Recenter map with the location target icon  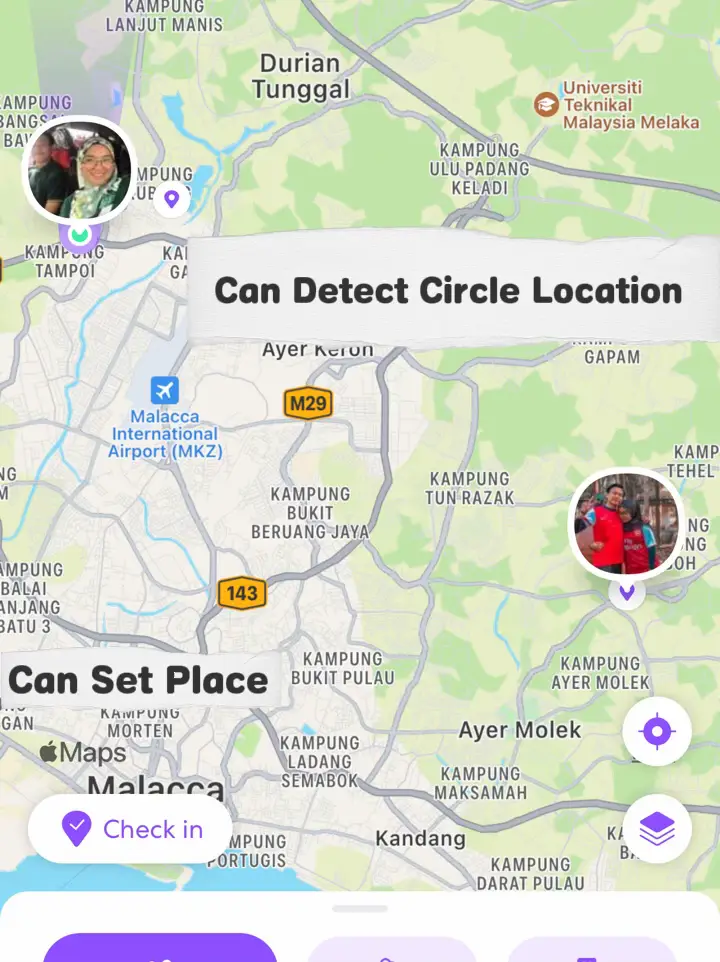click(657, 732)
